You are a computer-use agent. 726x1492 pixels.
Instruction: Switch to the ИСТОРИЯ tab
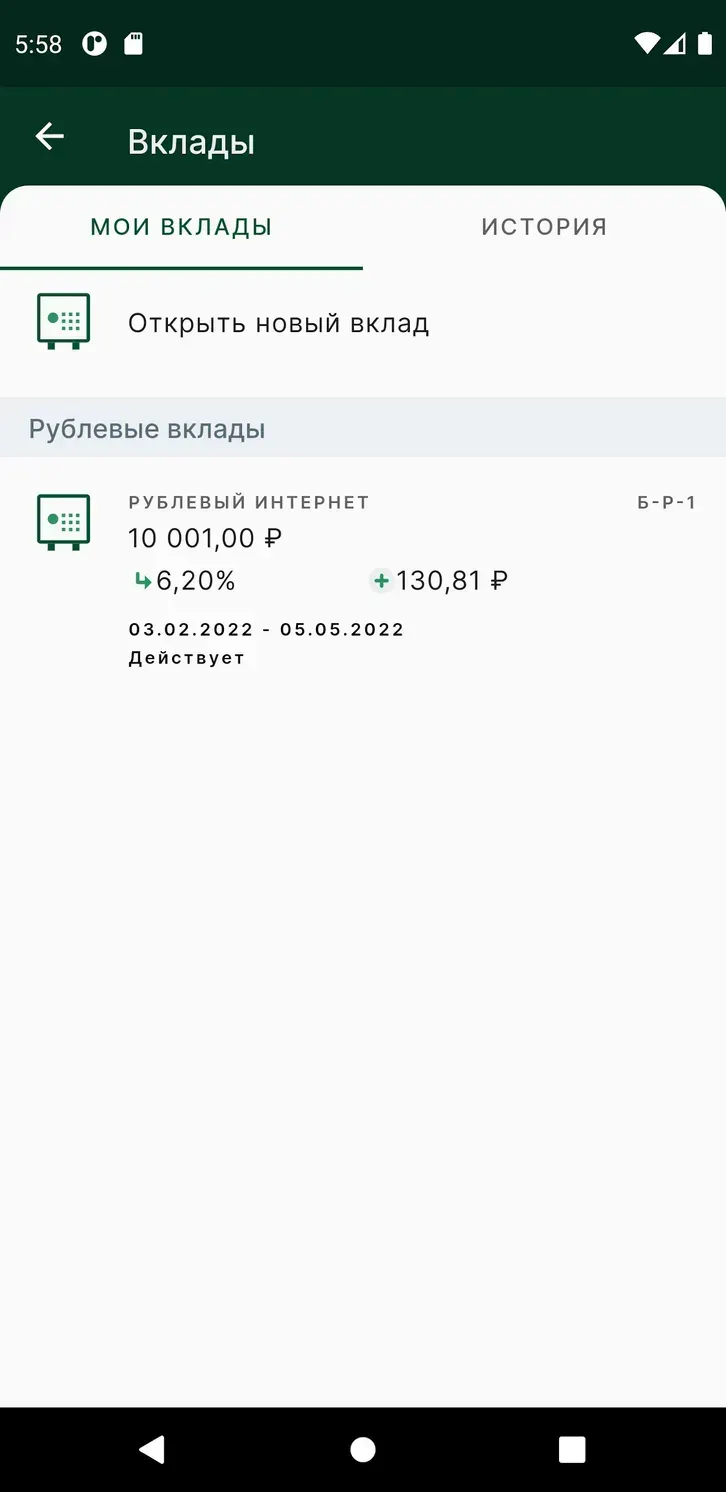544,227
